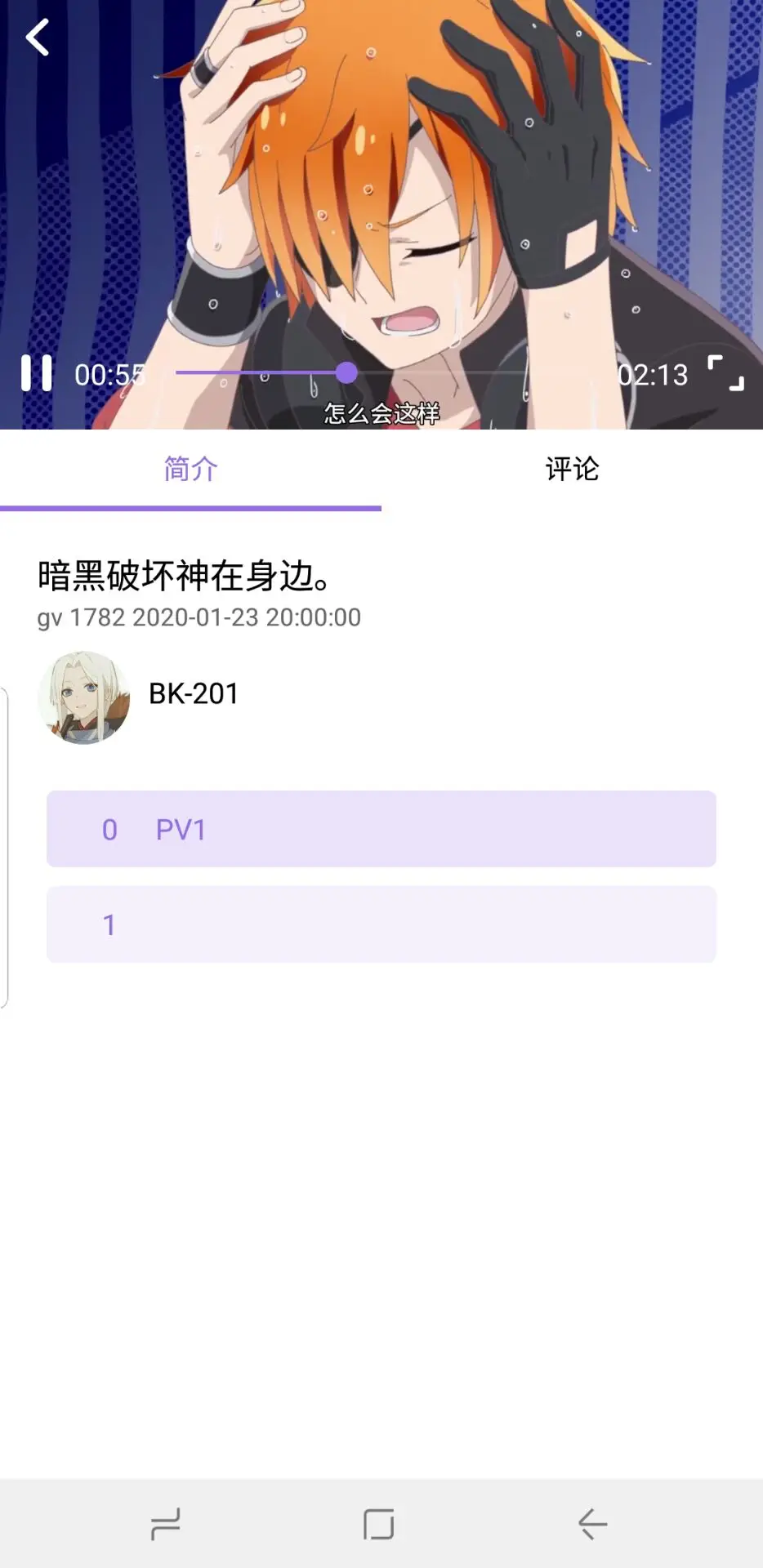Select the 简介 introduction tab
Image resolution: width=763 pixels, height=1568 pixels.
190,470
